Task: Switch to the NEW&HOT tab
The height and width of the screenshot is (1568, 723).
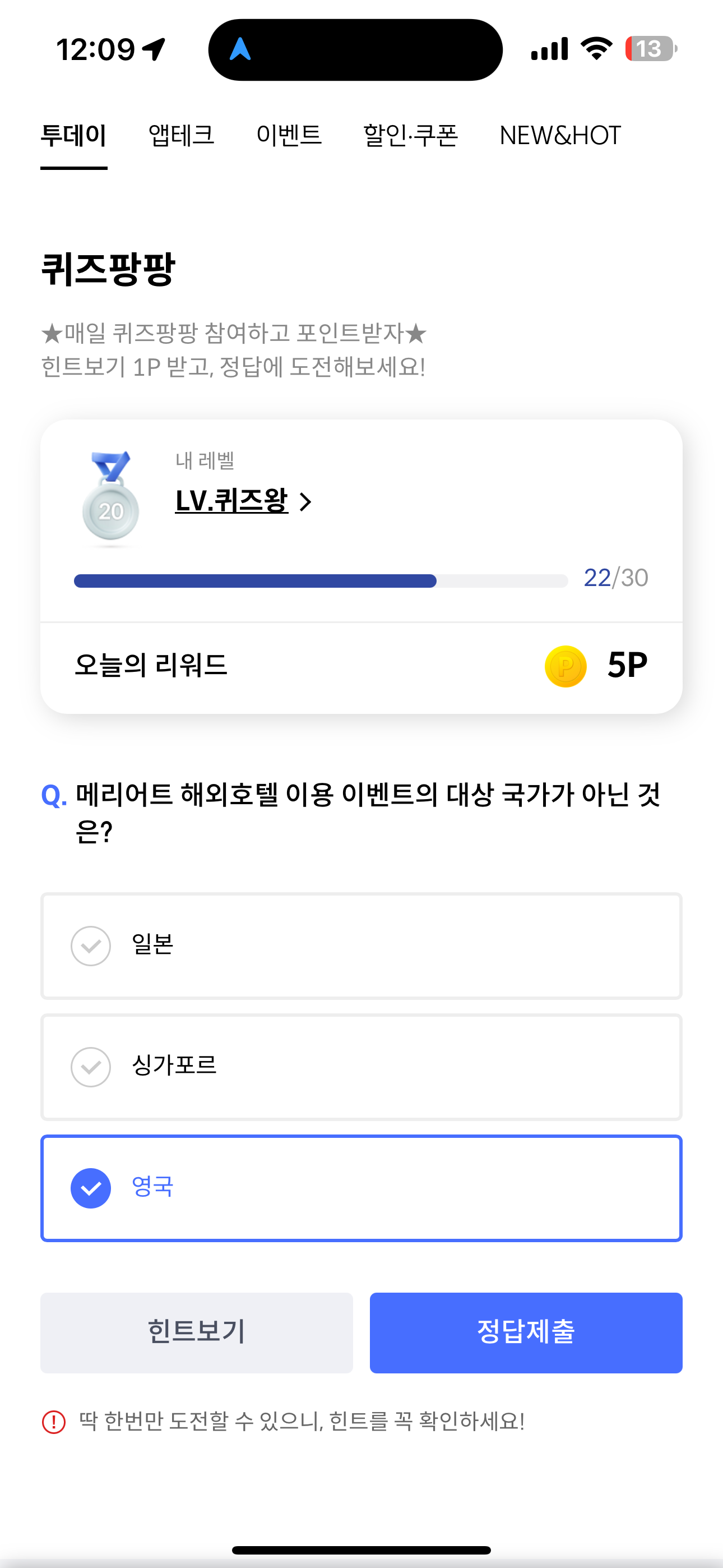Action: coord(560,135)
